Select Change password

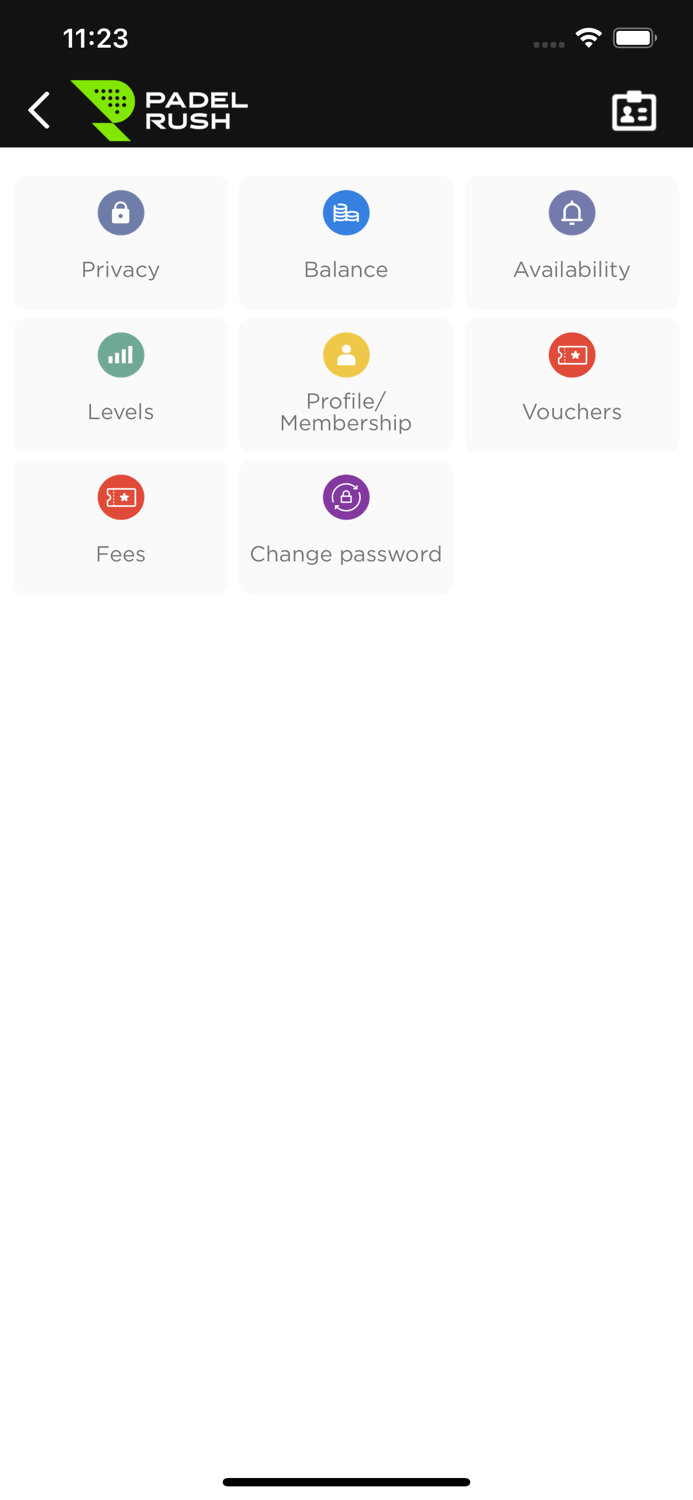(x=346, y=526)
